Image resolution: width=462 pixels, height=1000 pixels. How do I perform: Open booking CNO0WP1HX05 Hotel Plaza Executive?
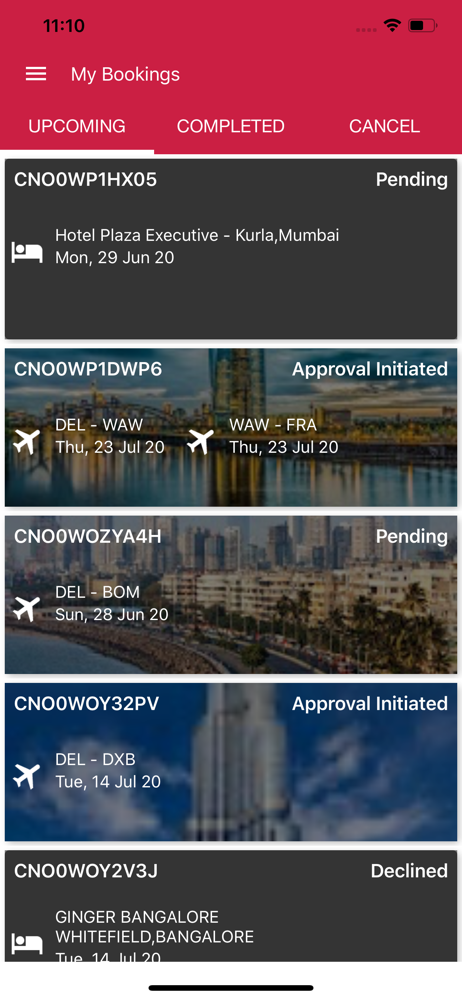point(231,249)
